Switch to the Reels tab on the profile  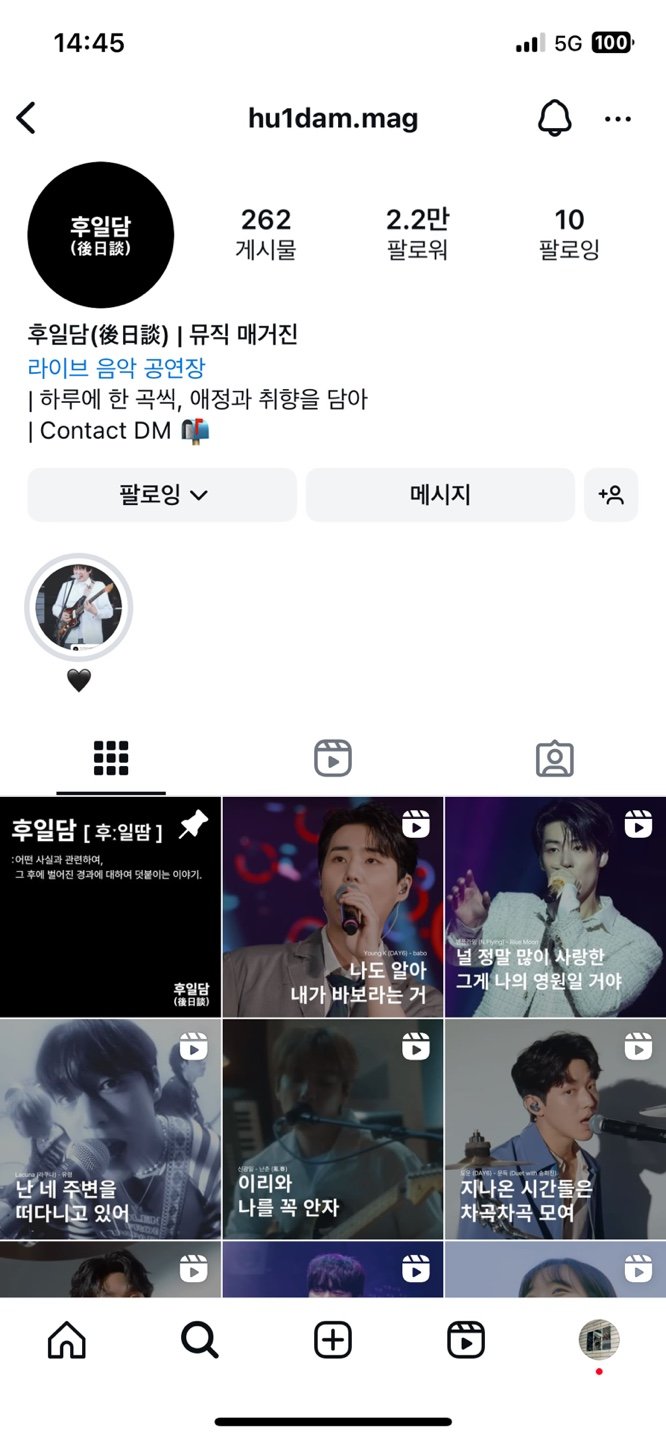(x=332, y=759)
